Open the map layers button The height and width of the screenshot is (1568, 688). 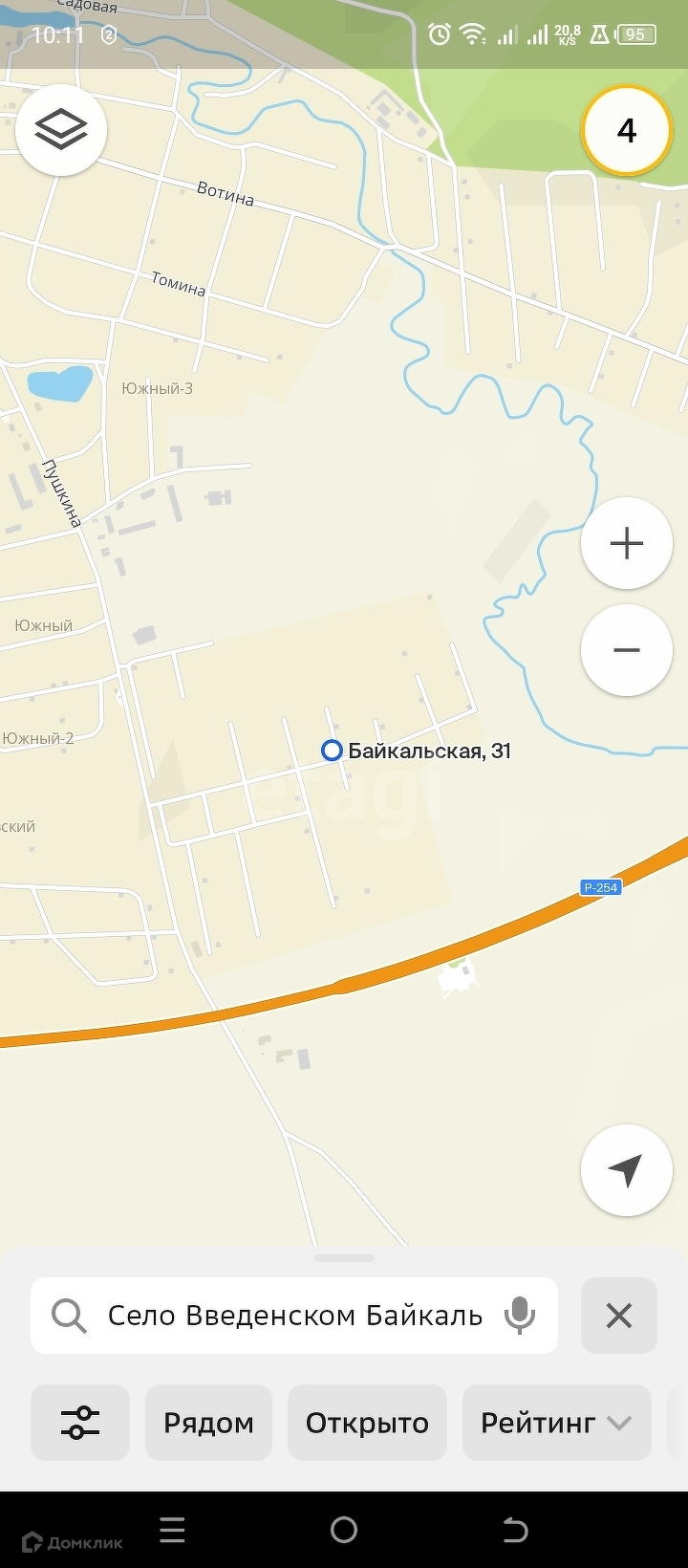(61, 129)
